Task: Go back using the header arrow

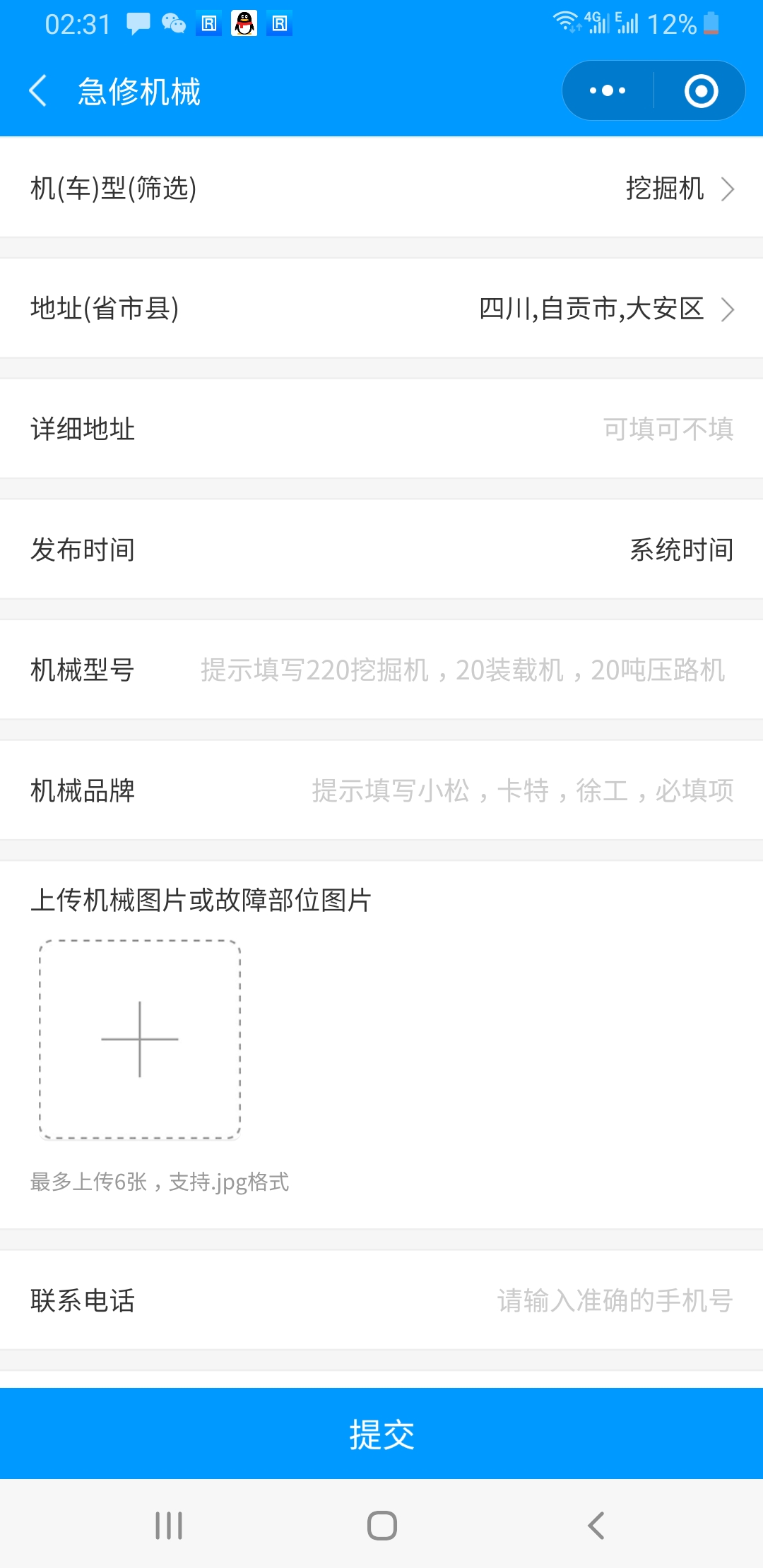Action: pyautogui.click(x=38, y=91)
